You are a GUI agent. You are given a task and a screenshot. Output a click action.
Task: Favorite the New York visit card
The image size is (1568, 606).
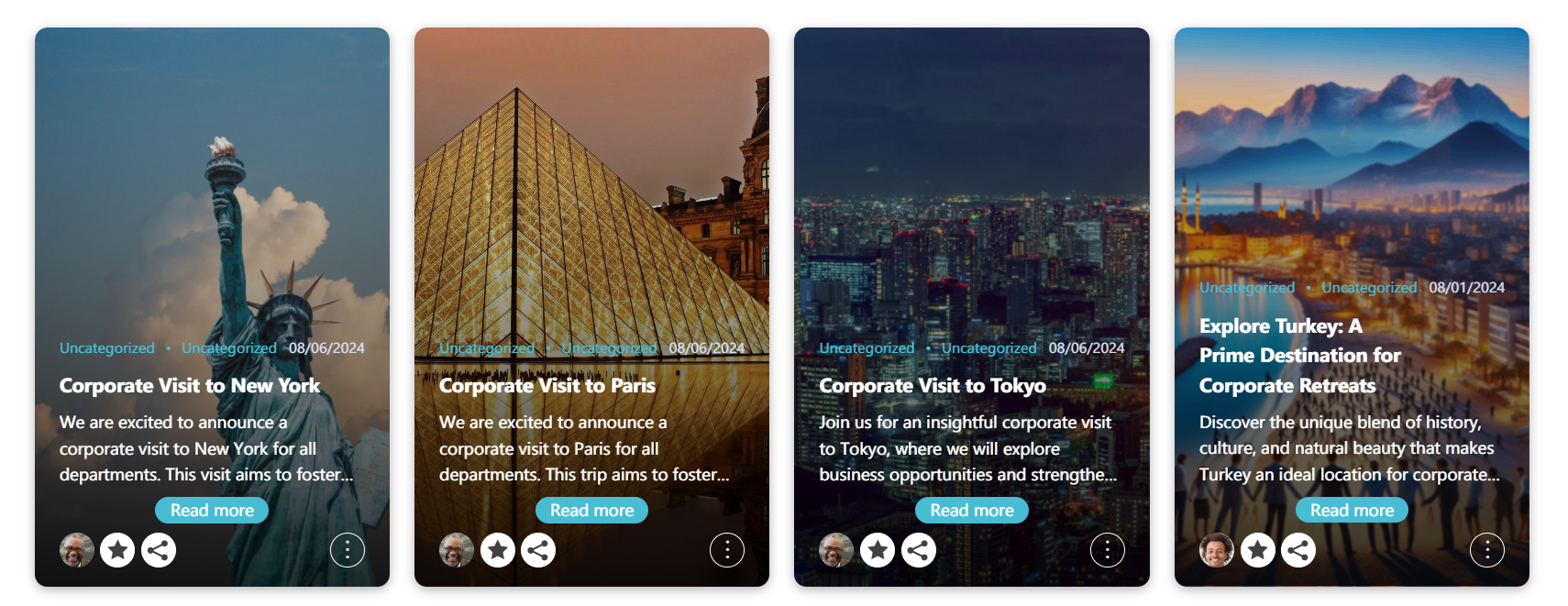tap(117, 550)
